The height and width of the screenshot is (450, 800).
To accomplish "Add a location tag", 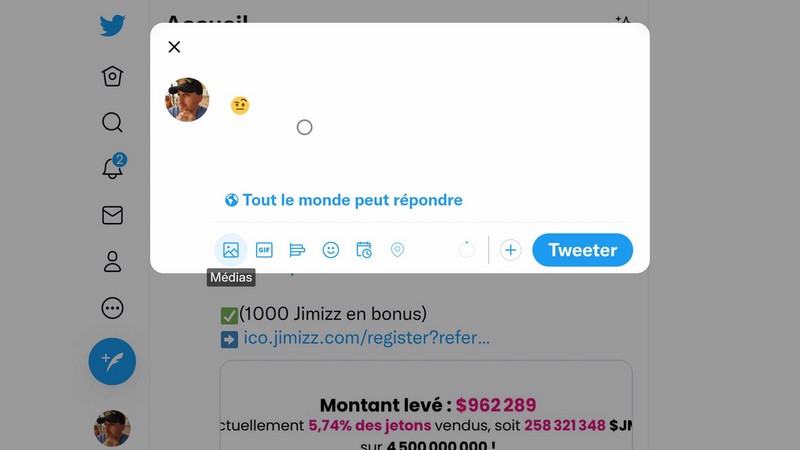I will tap(397, 250).
